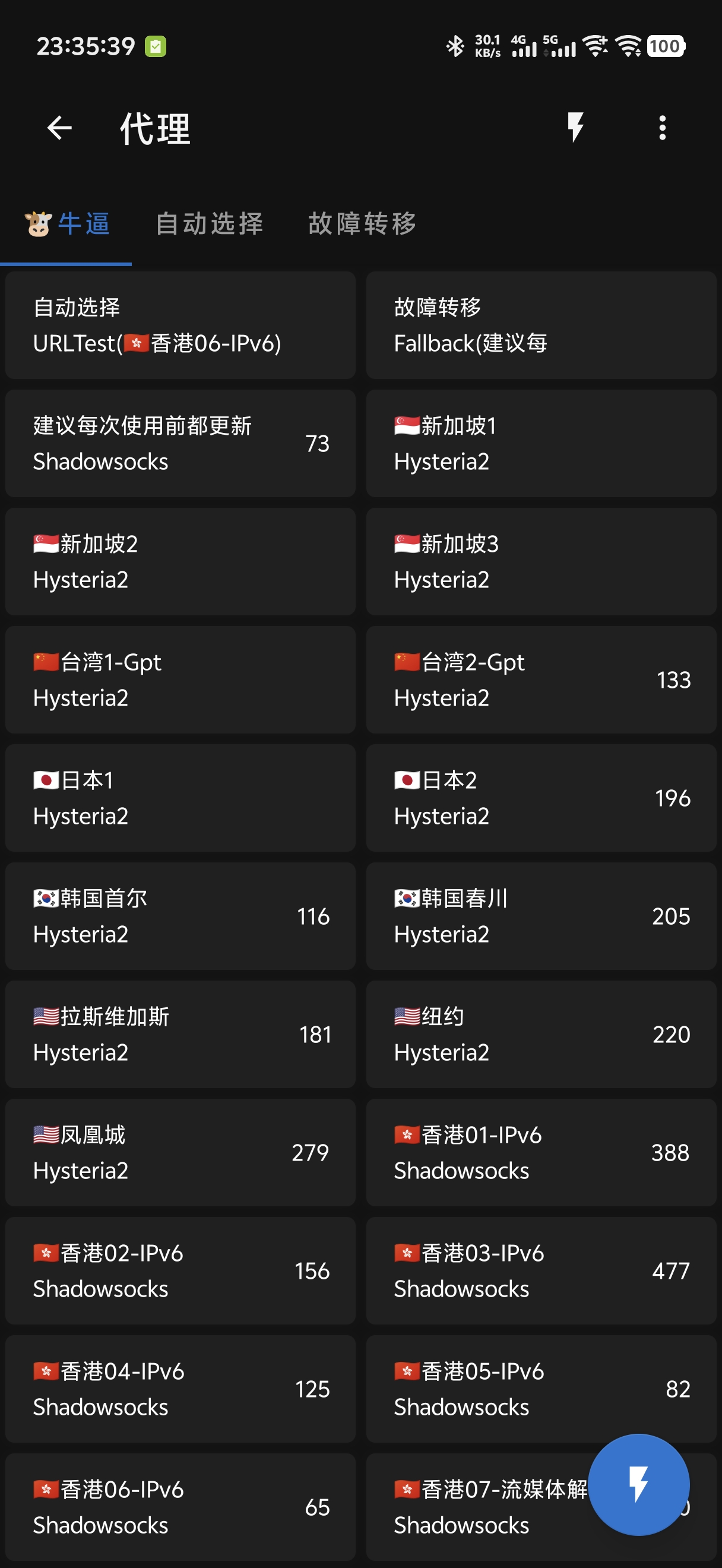
Task: Select the 故障转移 Fallback proxy card
Action: coord(541,325)
